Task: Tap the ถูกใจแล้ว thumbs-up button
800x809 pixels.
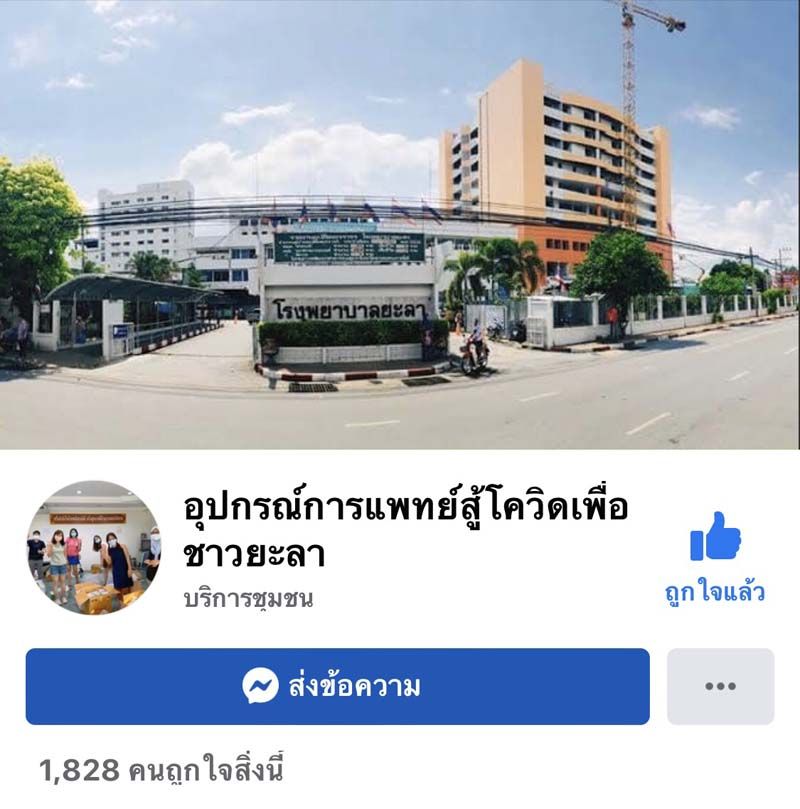Action: pos(715,555)
